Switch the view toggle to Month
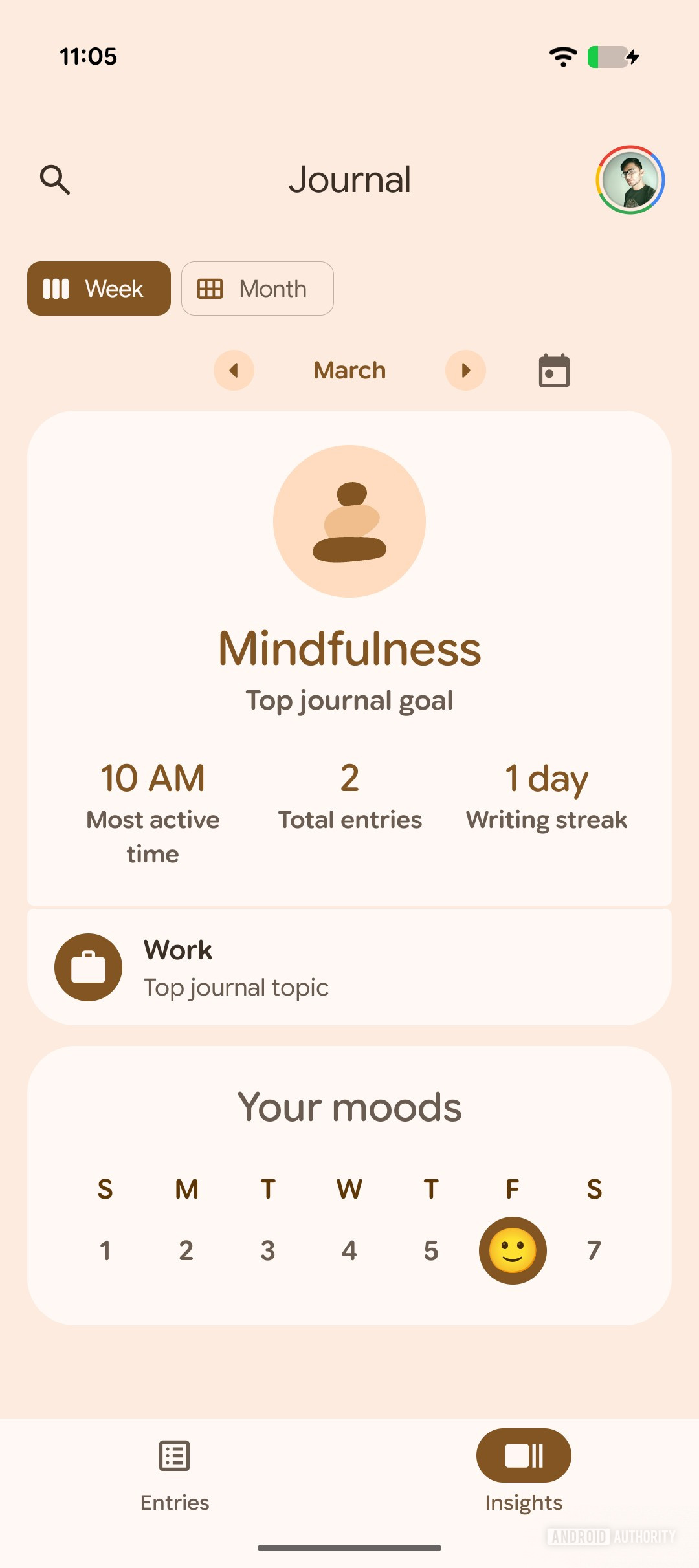Screen dimensions: 699x1568 [x=257, y=289]
